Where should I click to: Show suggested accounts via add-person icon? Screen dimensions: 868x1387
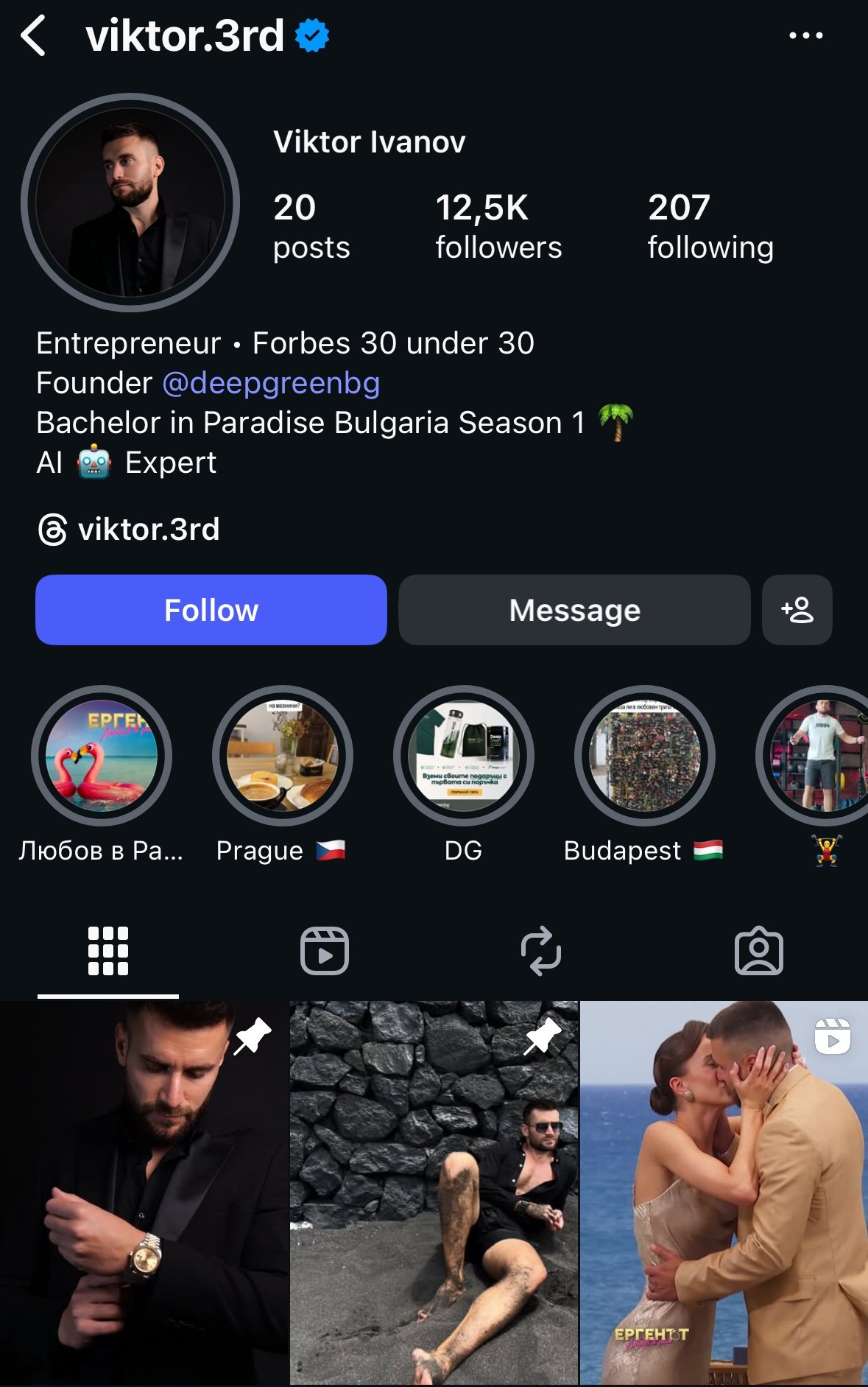tap(797, 610)
